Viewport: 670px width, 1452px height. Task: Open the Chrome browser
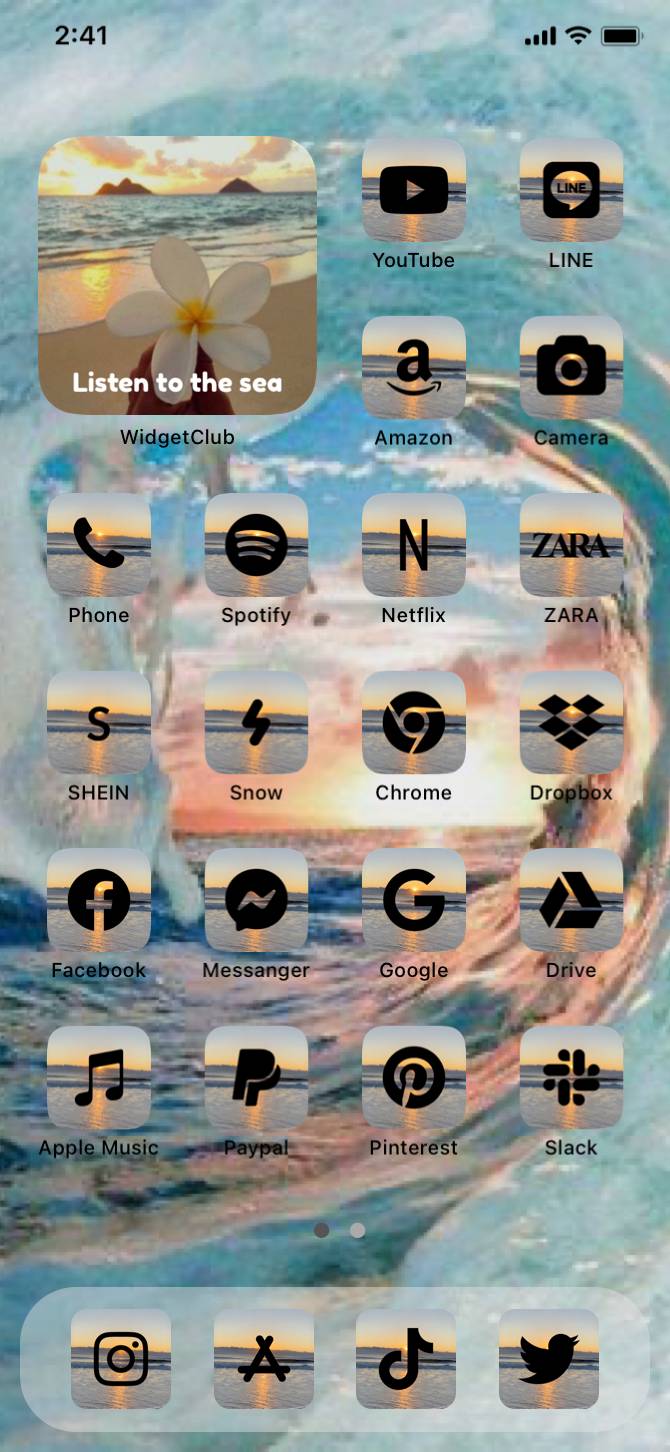(413, 723)
